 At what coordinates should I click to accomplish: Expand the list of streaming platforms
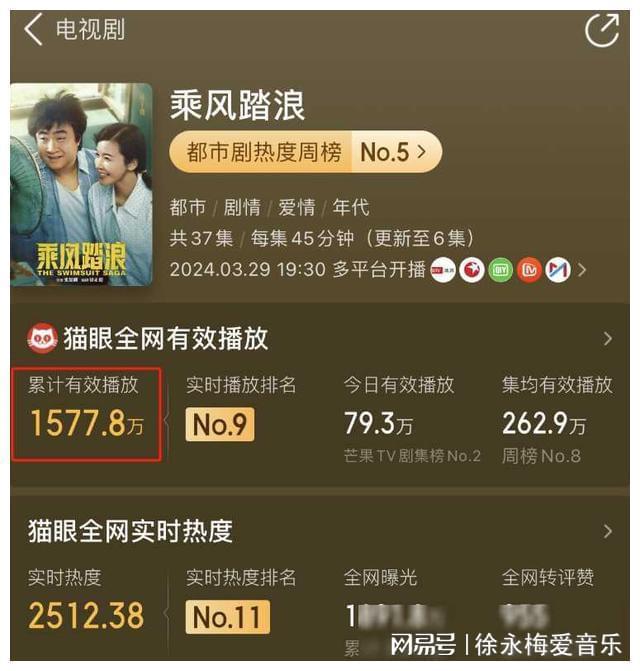[582, 270]
